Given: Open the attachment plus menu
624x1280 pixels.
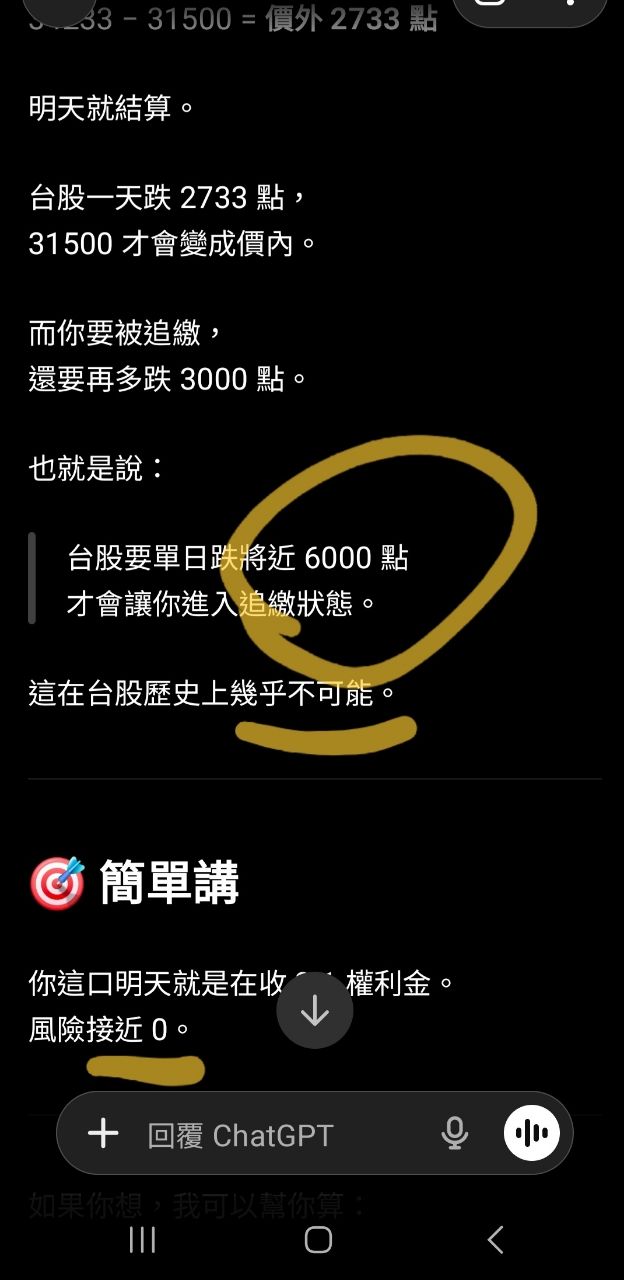Looking at the screenshot, I should click(x=103, y=1133).
